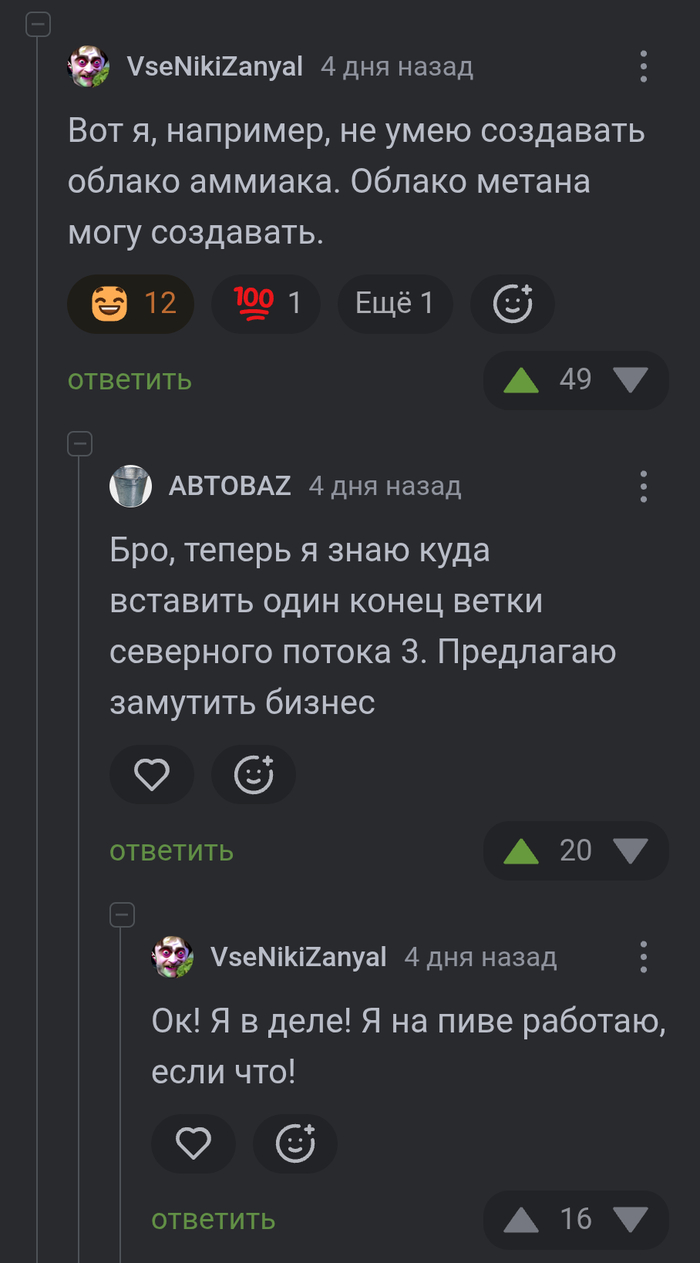The width and height of the screenshot is (700, 1263).
Task: Show more reactions via 'Ещё 1'
Action: pyautogui.click(x=394, y=303)
